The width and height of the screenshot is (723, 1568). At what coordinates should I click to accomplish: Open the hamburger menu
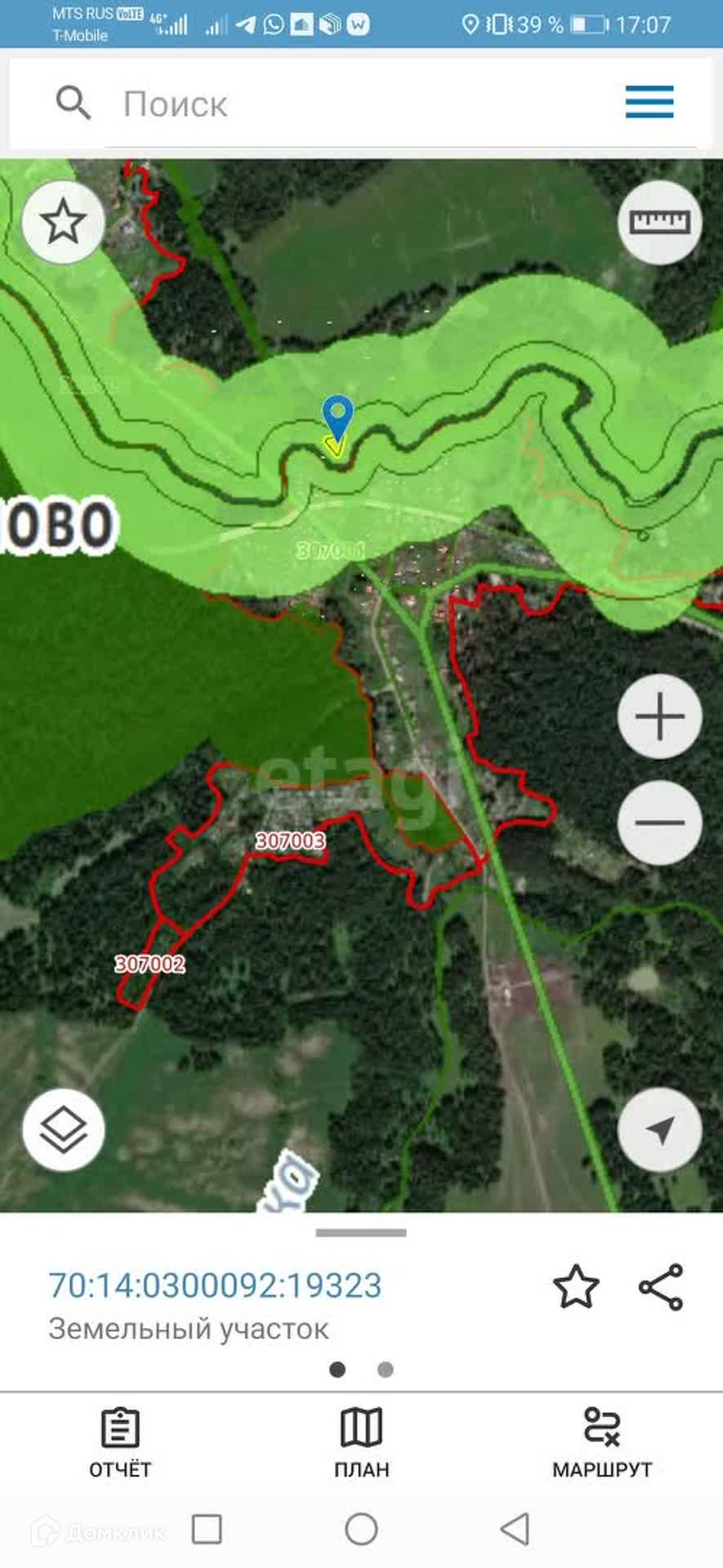649,102
